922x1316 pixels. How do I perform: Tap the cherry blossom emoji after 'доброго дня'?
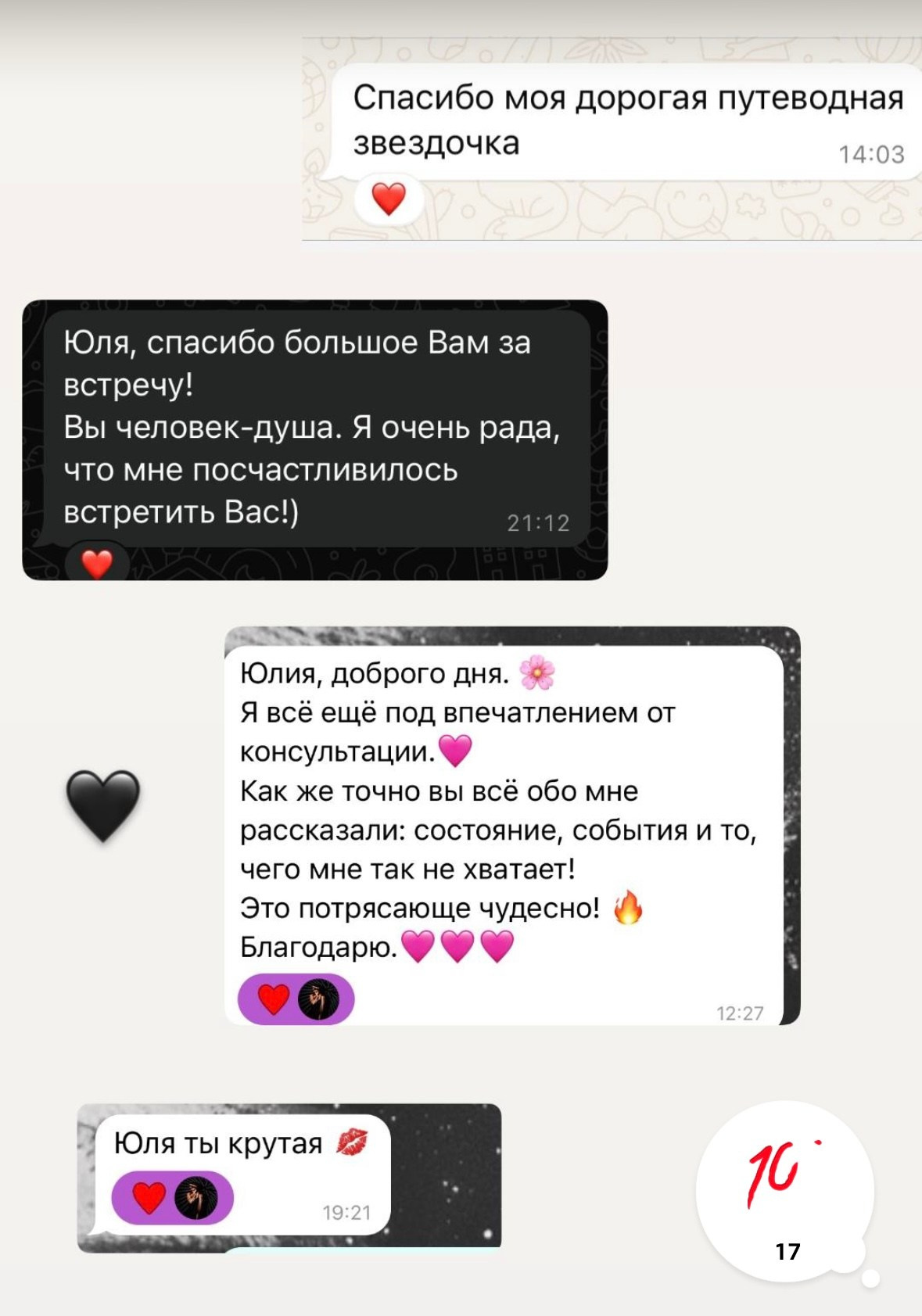pos(536,672)
